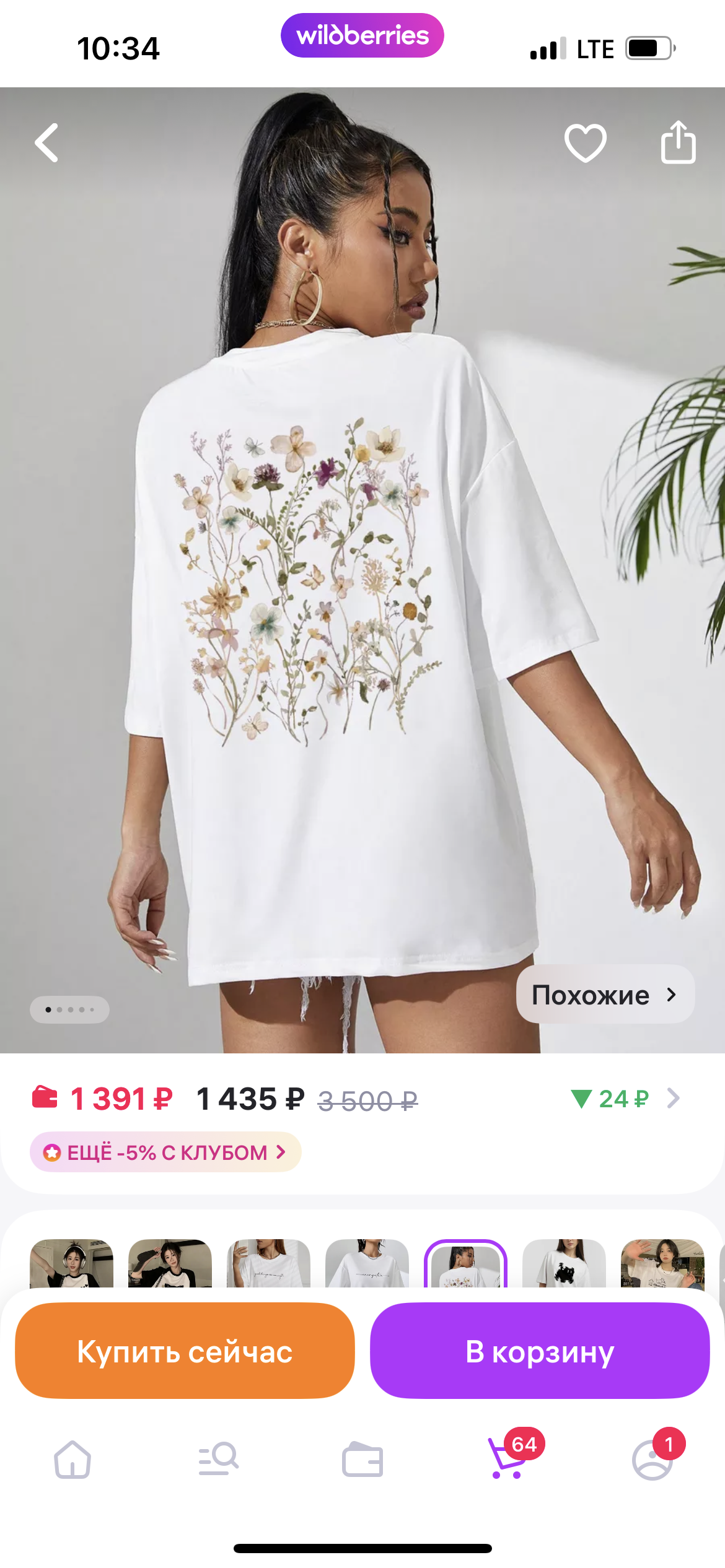Tap Купить сейчас button
Viewport: 725px width, 1568px height.
[x=185, y=1351]
